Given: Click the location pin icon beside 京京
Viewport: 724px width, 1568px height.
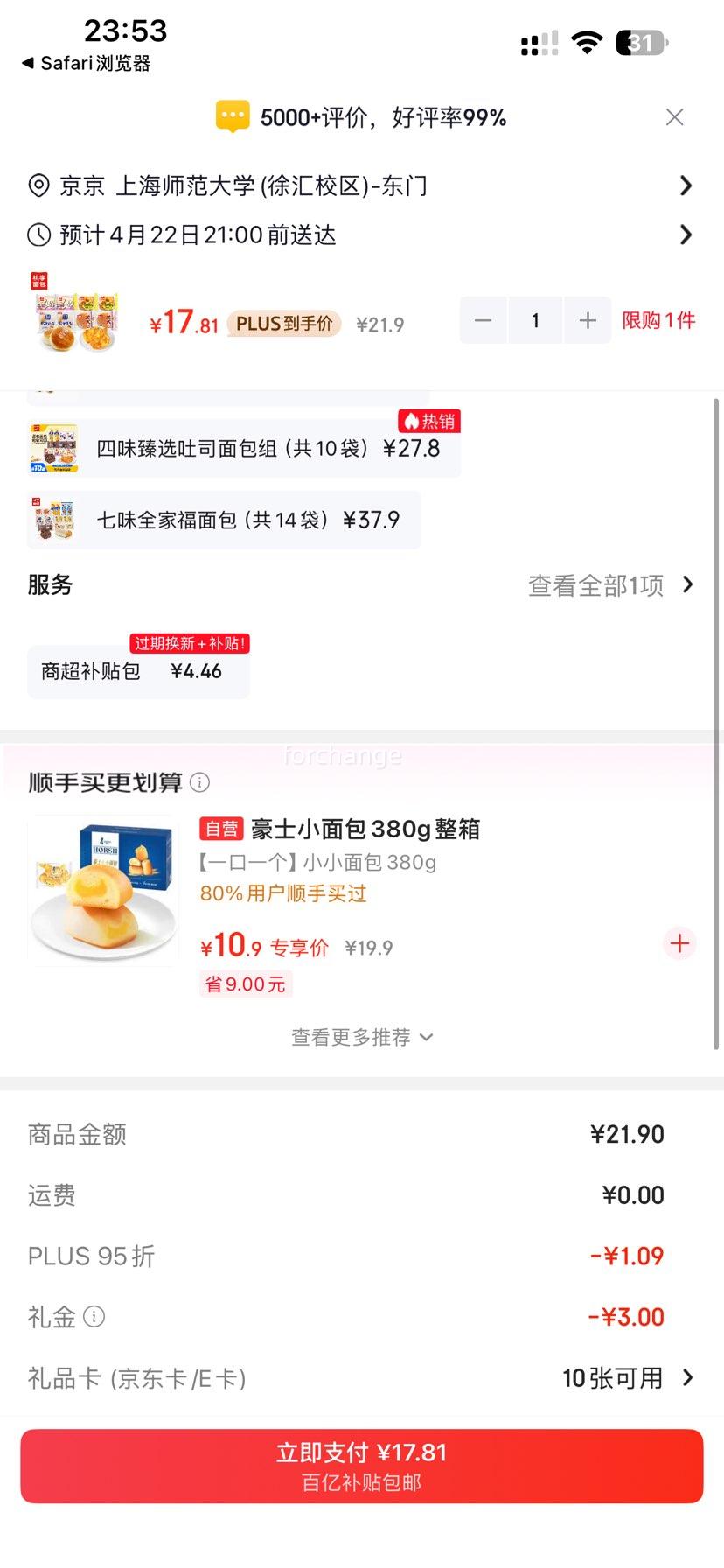Looking at the screenshot, I should [37, 185].
